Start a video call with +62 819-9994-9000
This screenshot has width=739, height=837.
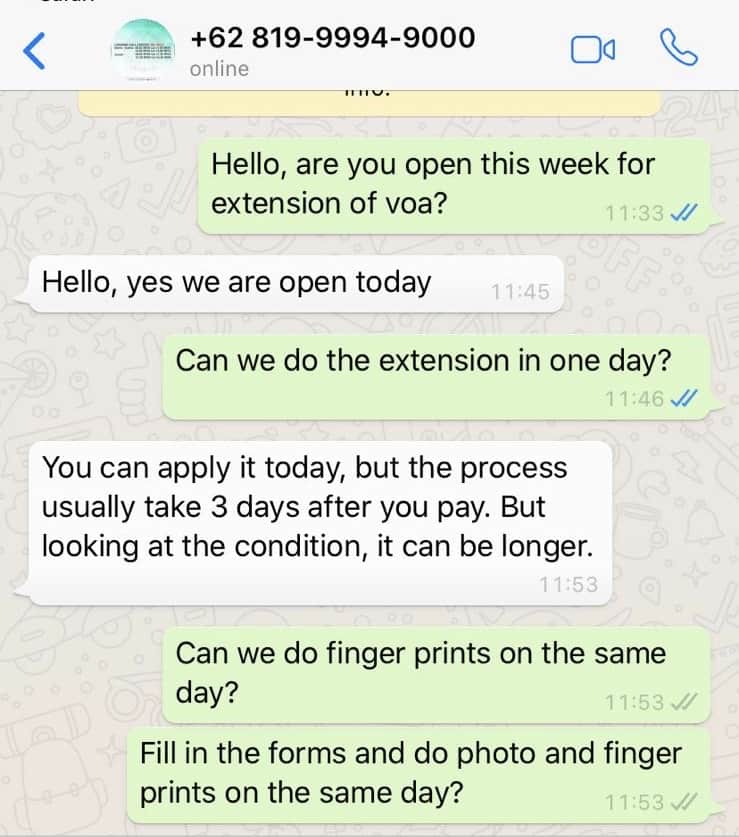(592, 49)
